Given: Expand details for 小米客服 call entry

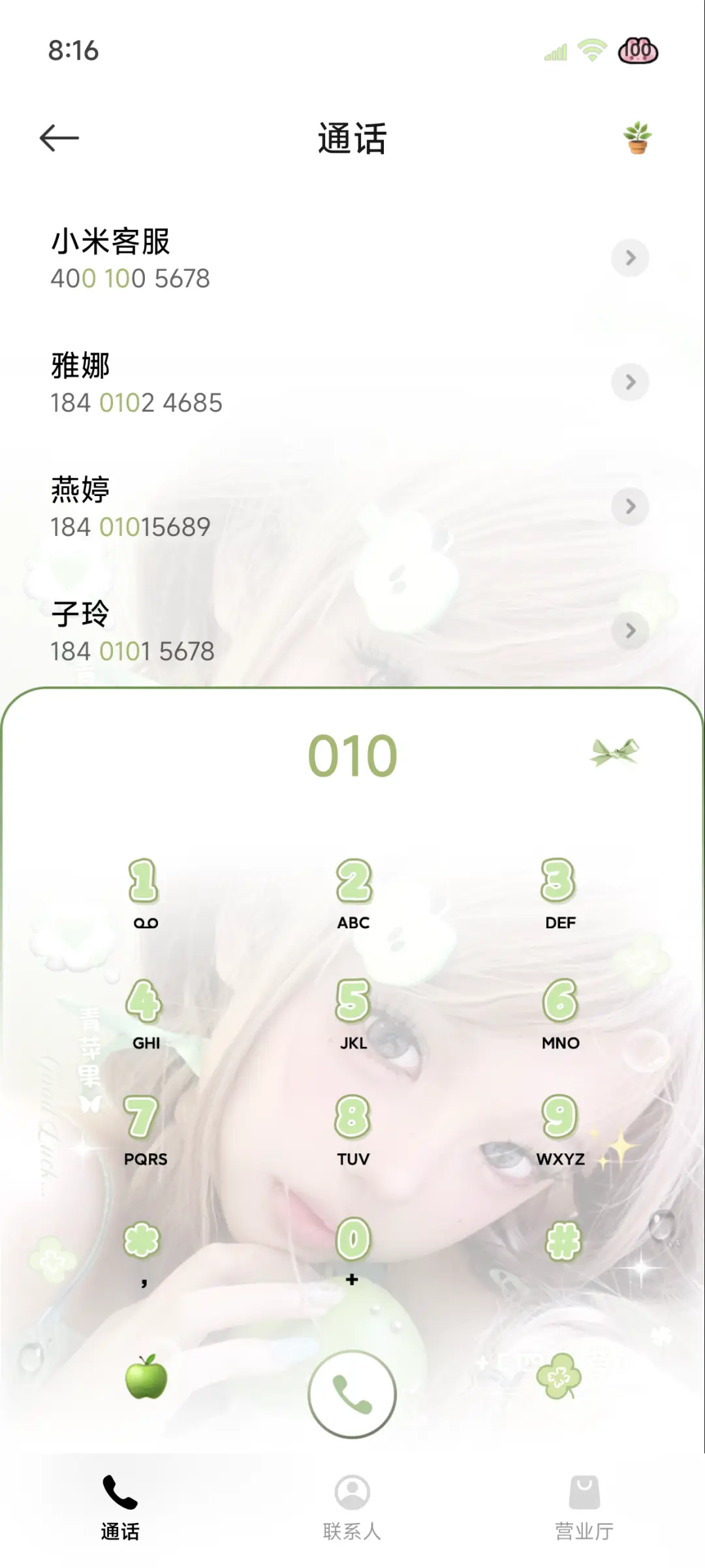Looking at the screenshot, I should click(x=631, y=258).
